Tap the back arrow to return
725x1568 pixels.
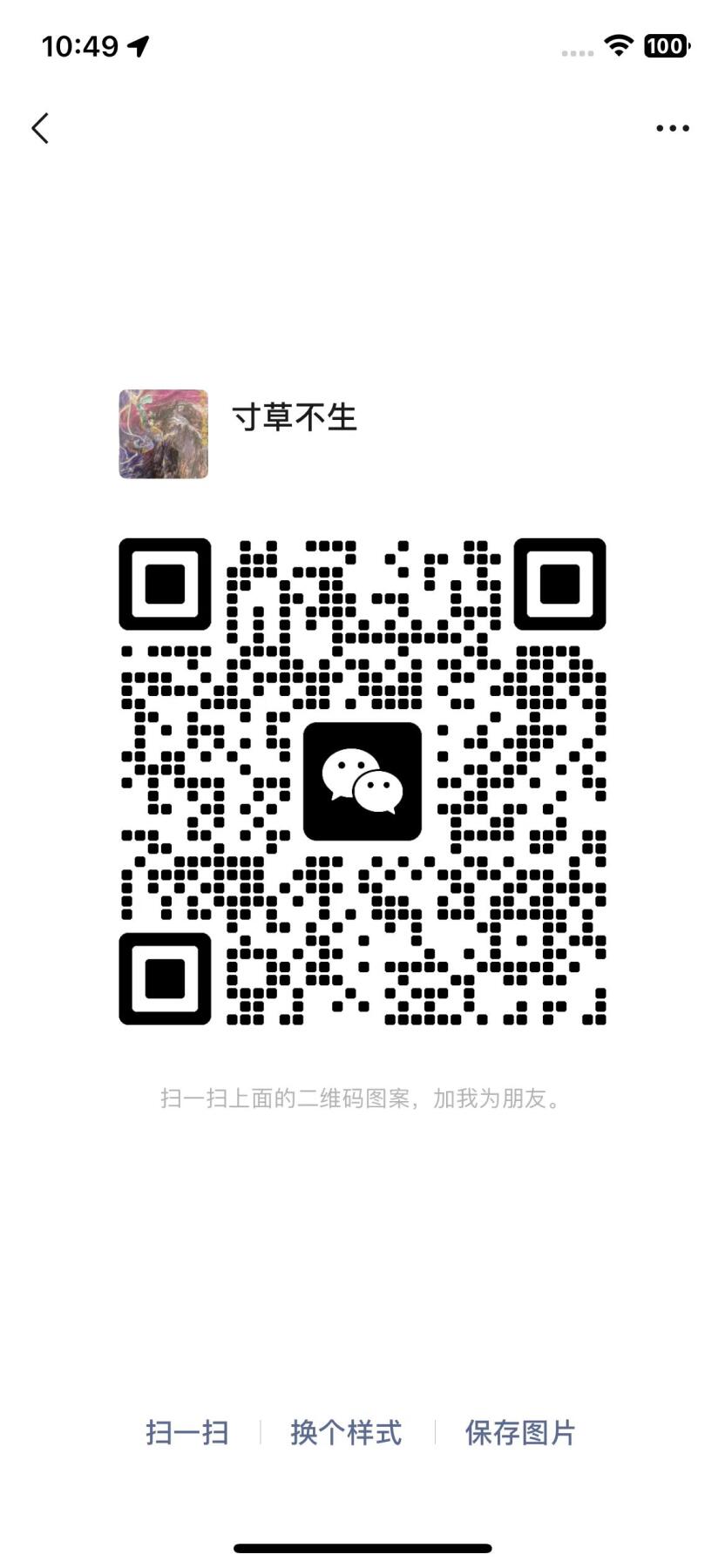pos(40,127)
